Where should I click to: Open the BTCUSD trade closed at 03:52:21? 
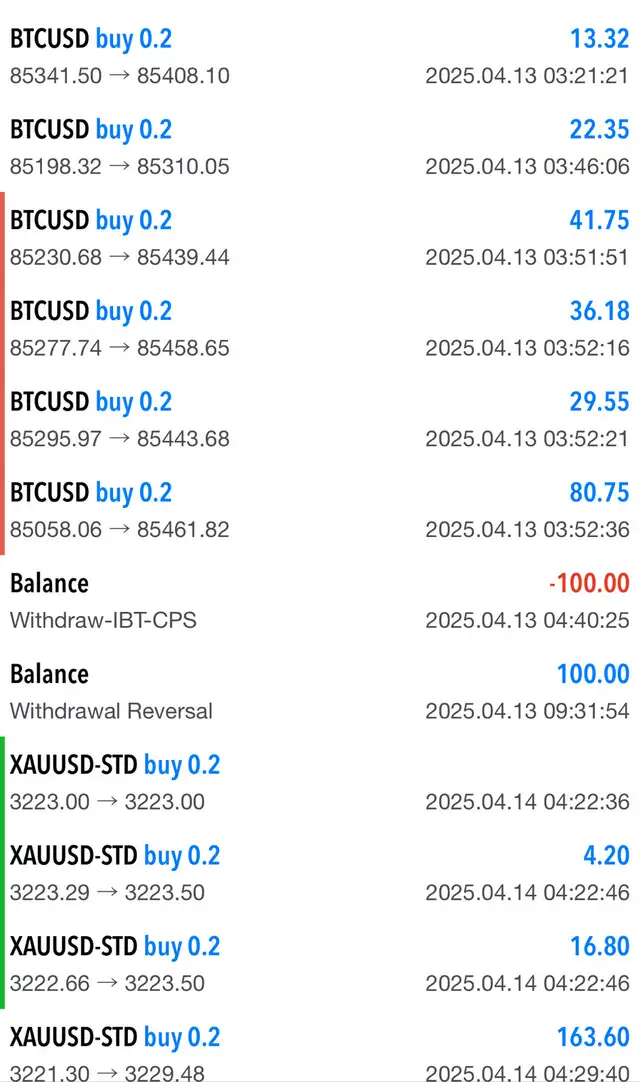(x=320, y=420)
